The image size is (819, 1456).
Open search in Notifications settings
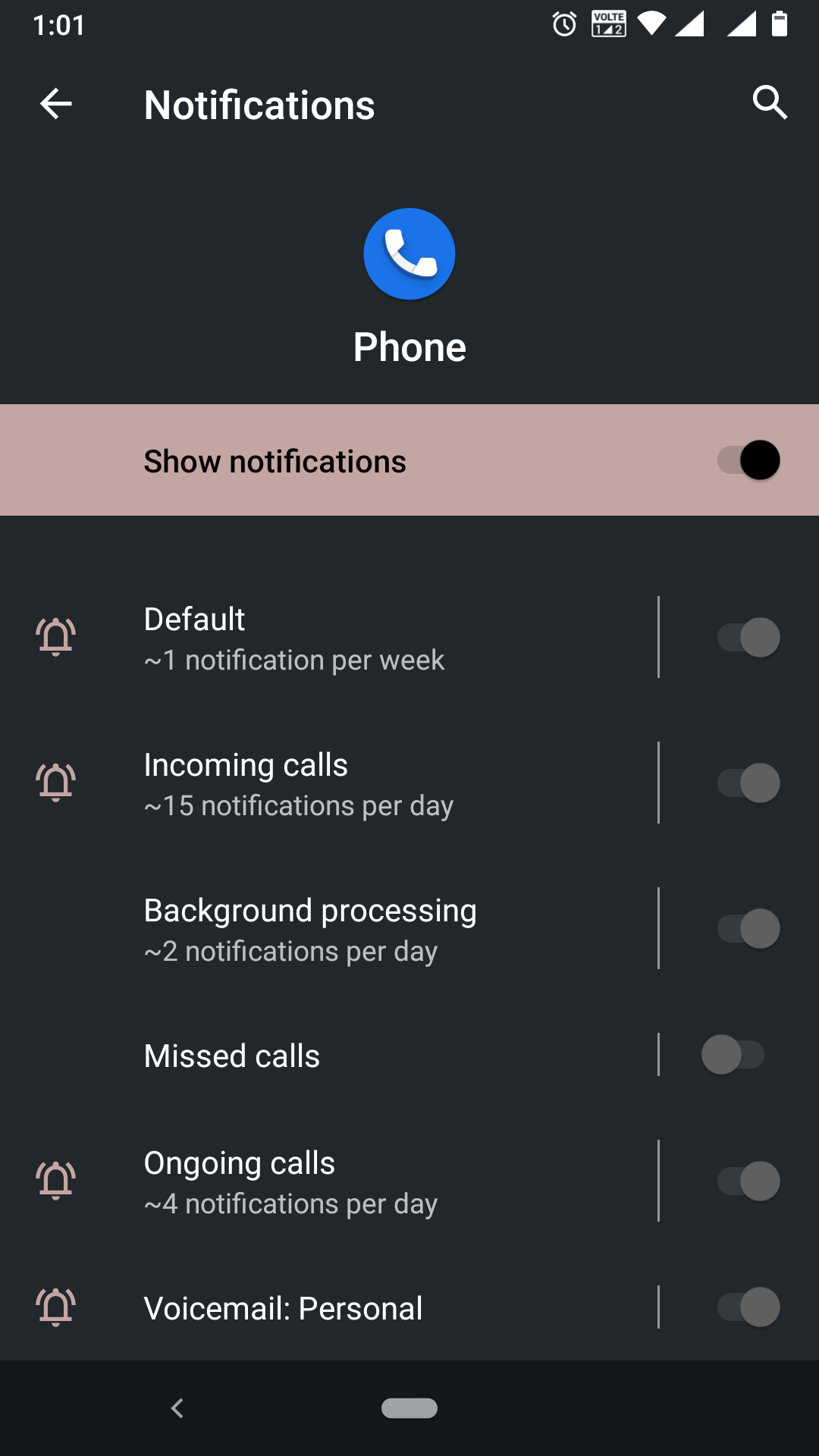pyautogui.click(x=770, y=102)
